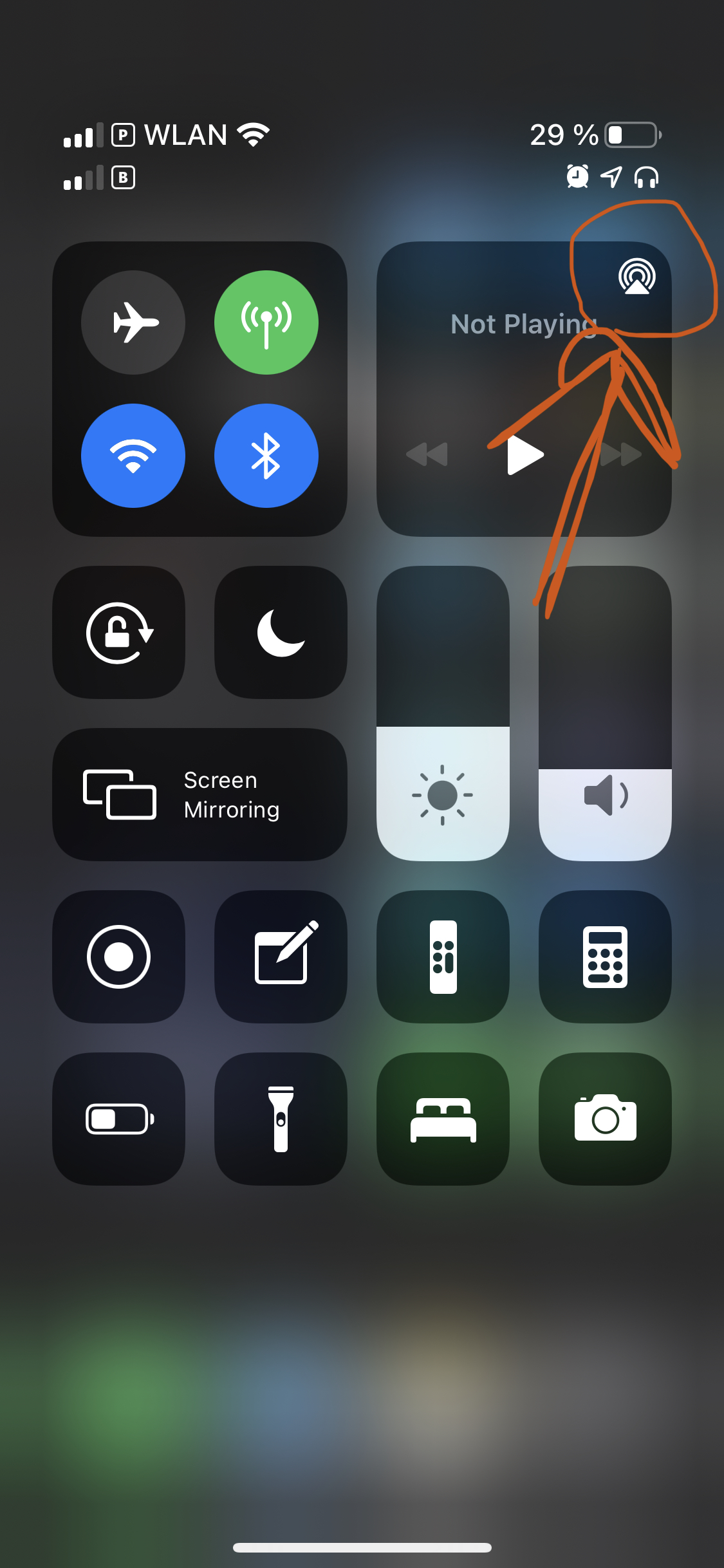Image resolution: width=724 pixels, height=1568 pixels.
Task: Toggle Bluetooth off
Action: coord(266,456)
